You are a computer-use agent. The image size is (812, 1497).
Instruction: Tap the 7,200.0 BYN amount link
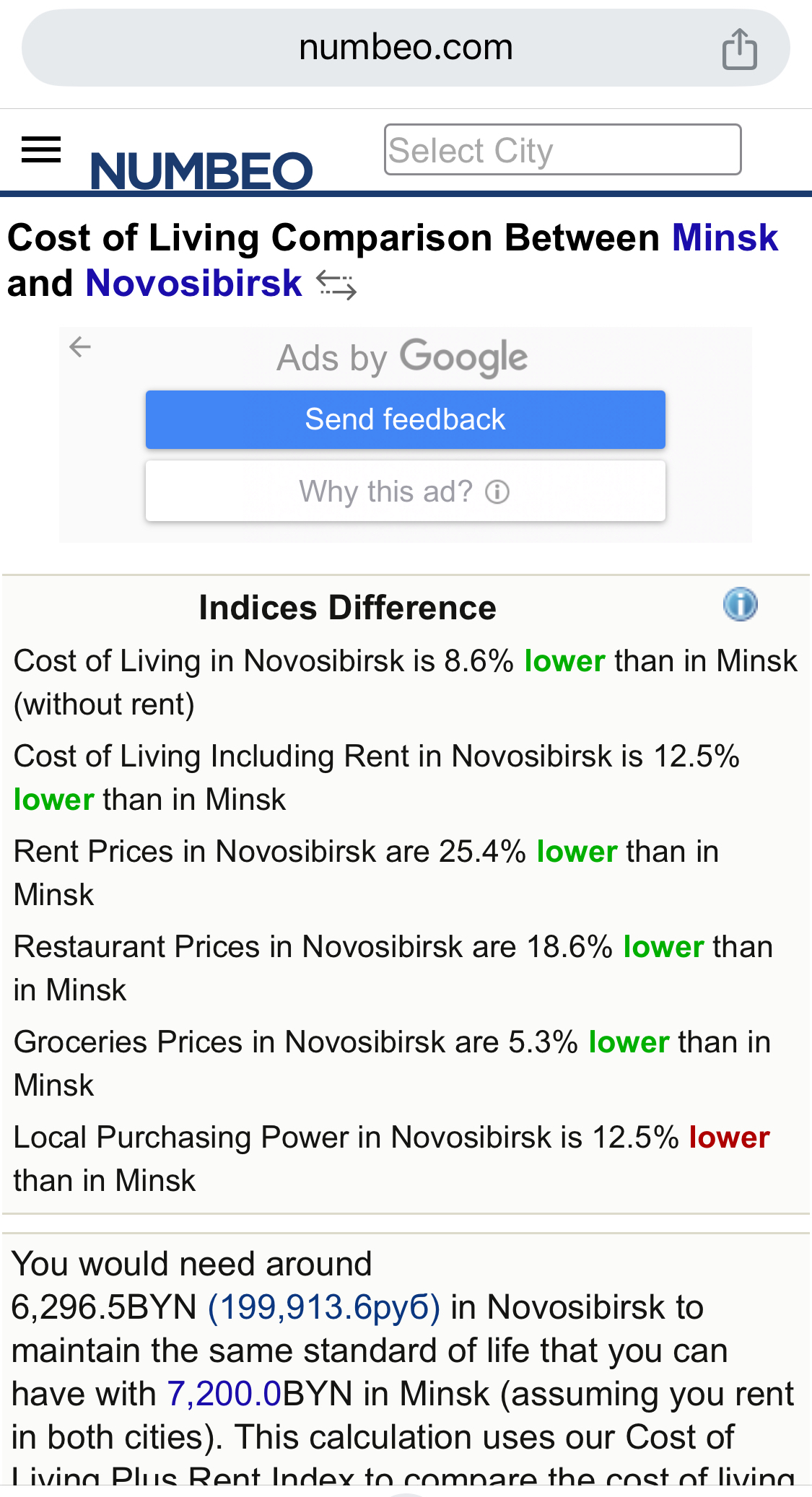[224, 1394]
